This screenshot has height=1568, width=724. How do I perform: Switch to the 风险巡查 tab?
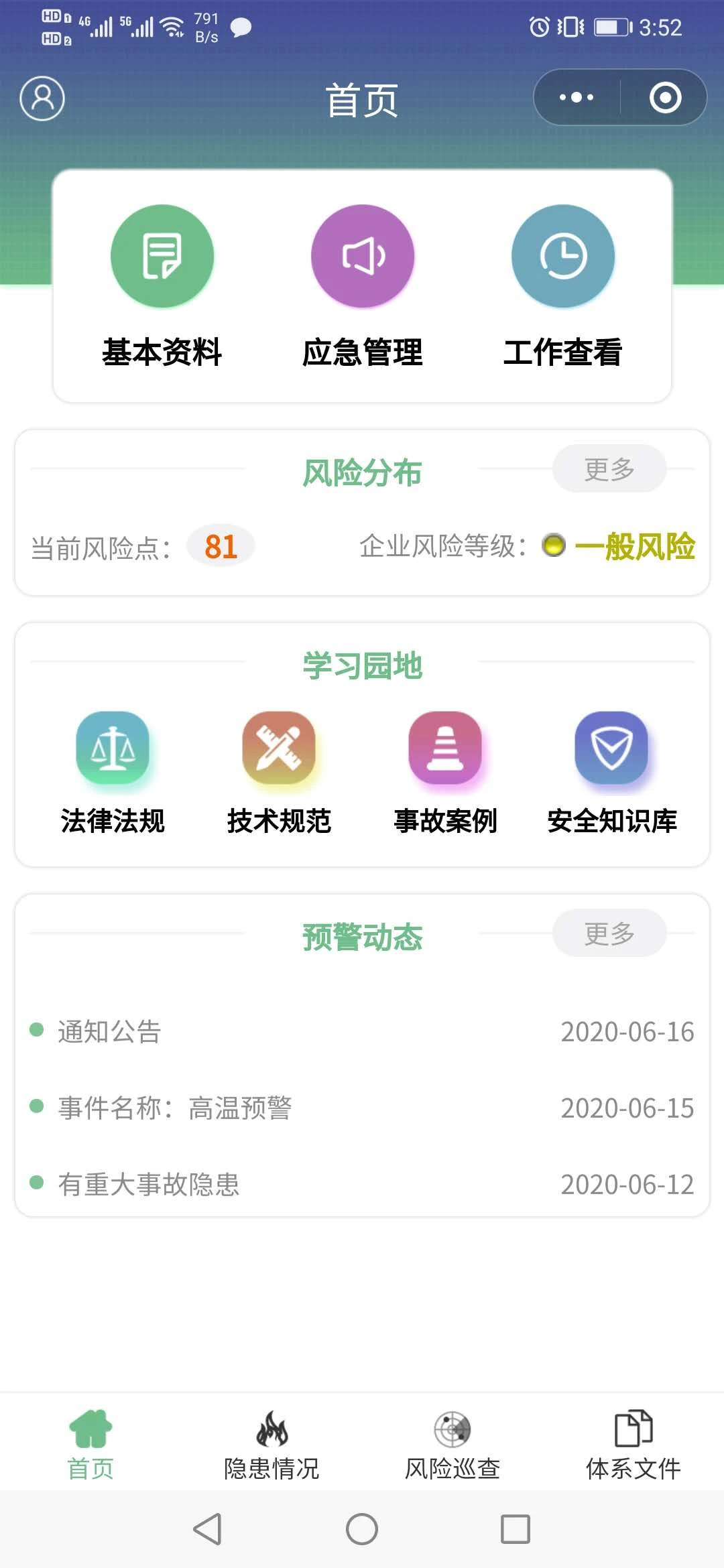coord(452,1444)
